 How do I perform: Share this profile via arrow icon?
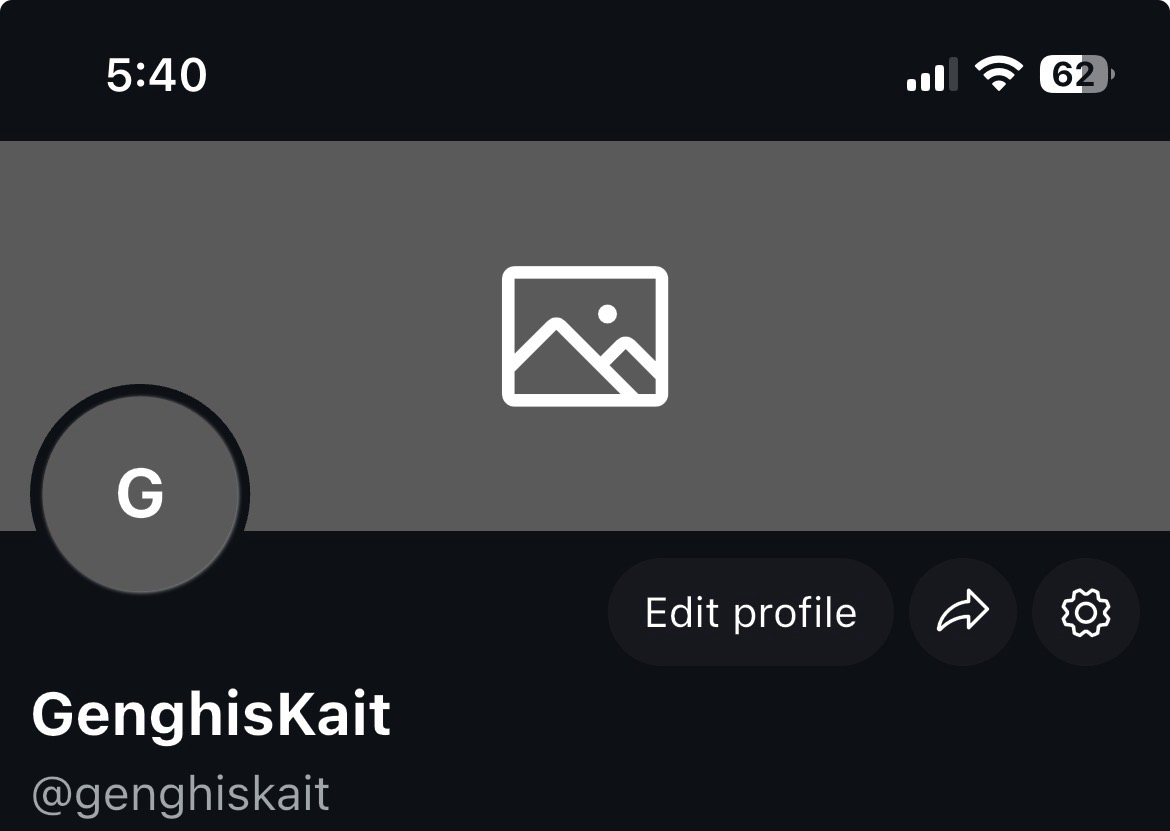click(962, 612)
